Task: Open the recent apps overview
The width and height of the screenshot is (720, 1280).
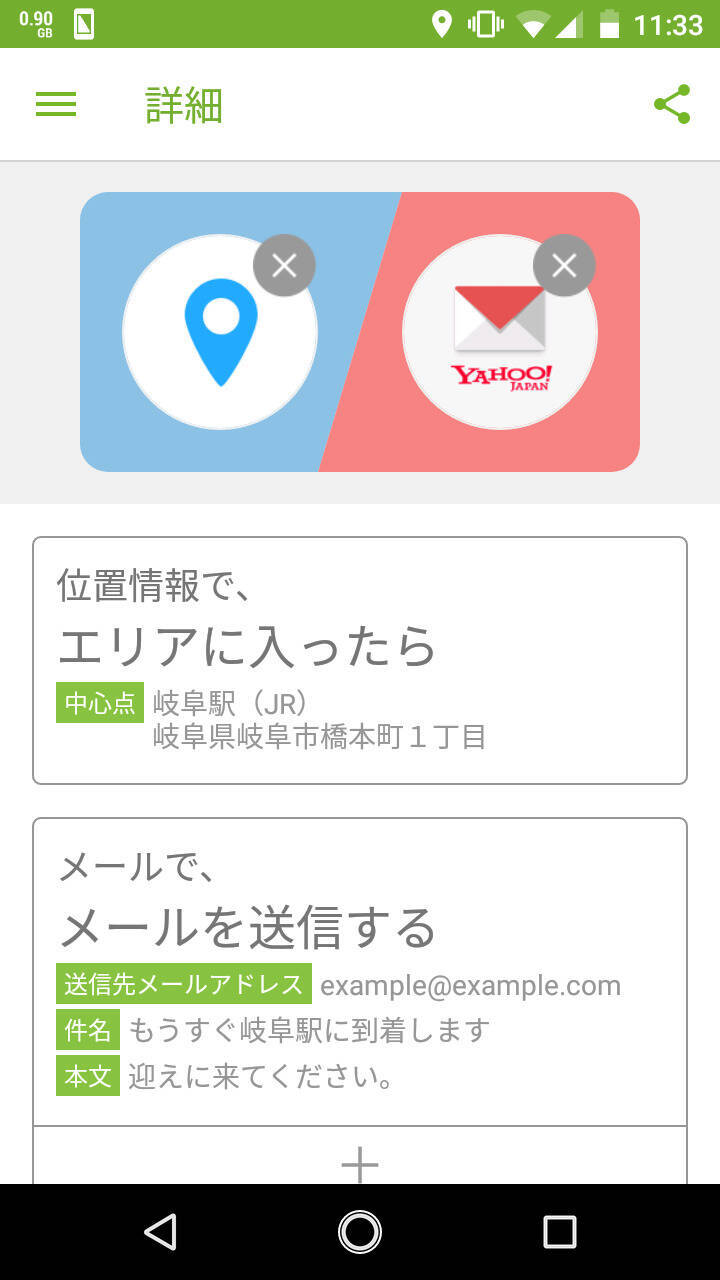Action: pos(560,1232)
